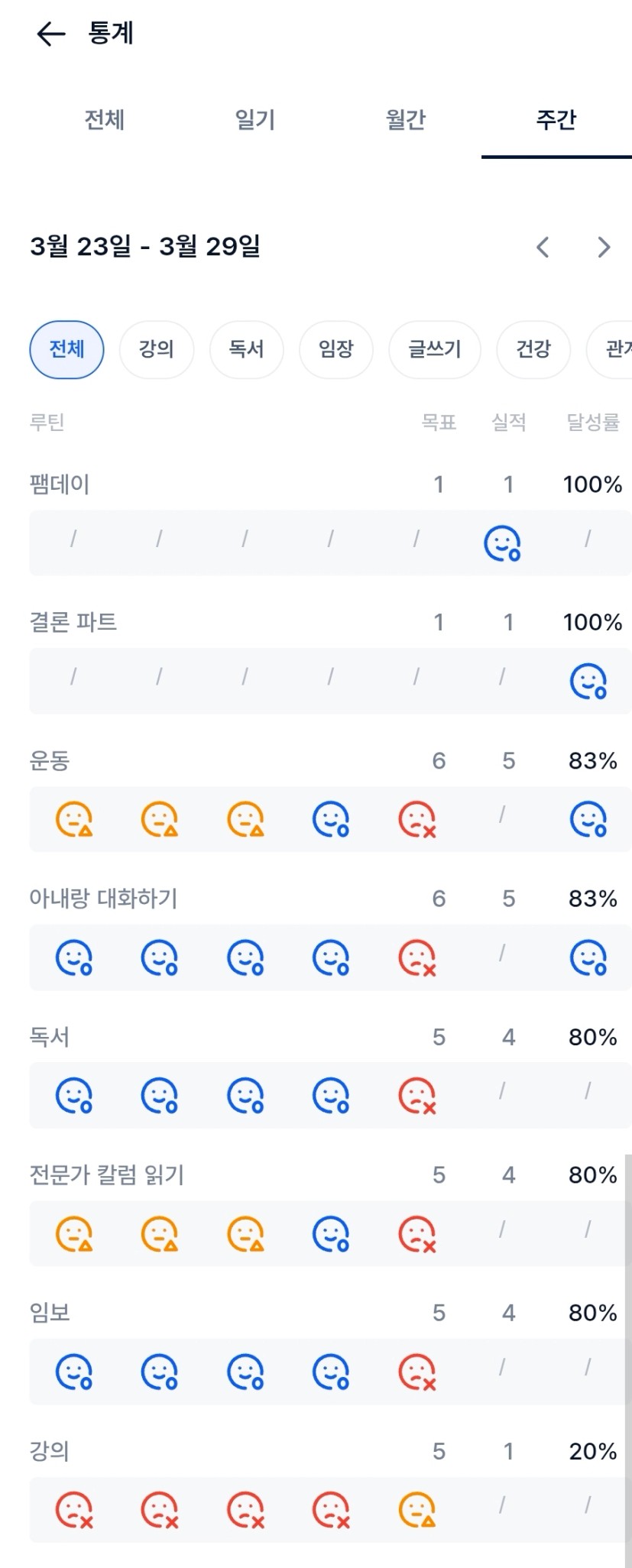The height and width of the screenshot is (1568, 632).
Task: Switch to the 전체 top tab
Action: (104, 120)
